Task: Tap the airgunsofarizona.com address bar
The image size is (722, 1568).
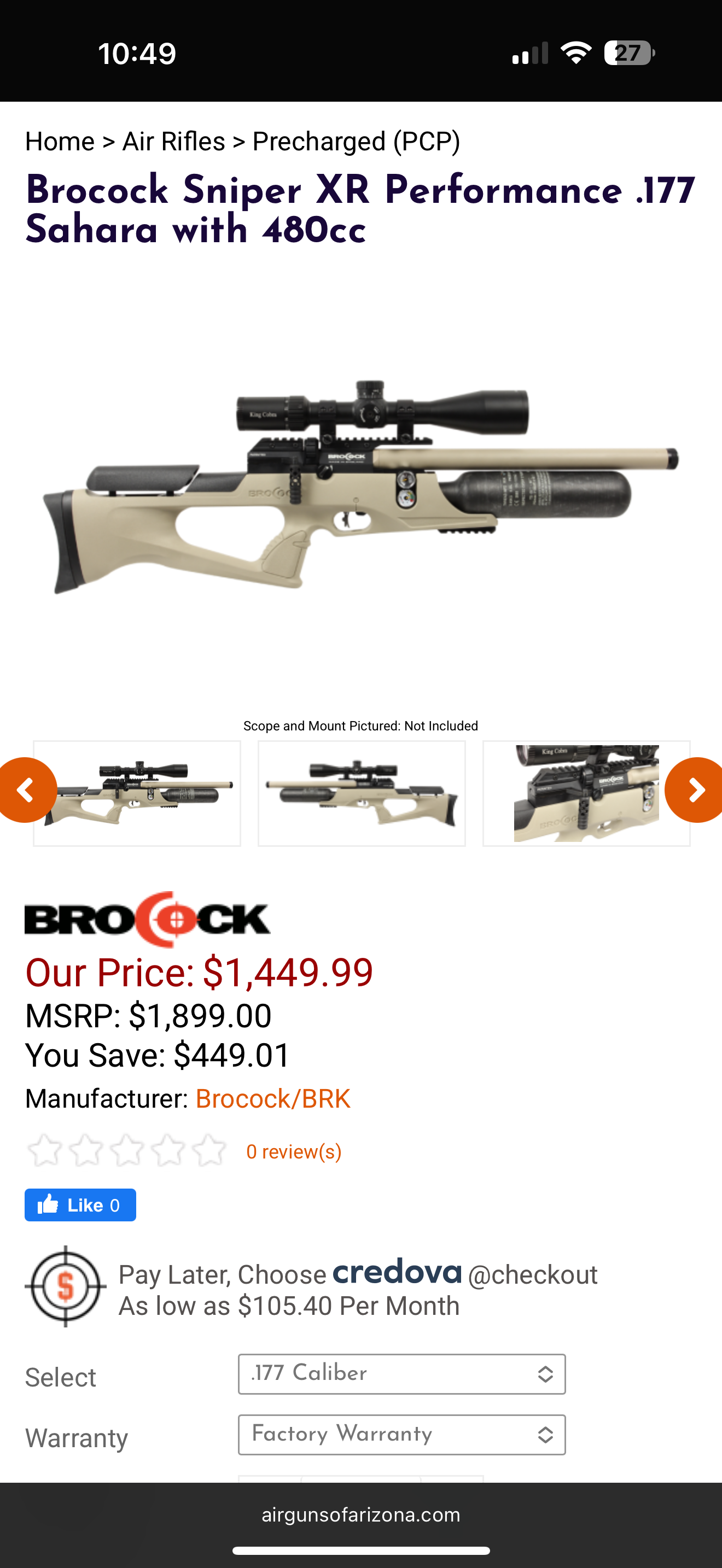Action: [360, 1514]
